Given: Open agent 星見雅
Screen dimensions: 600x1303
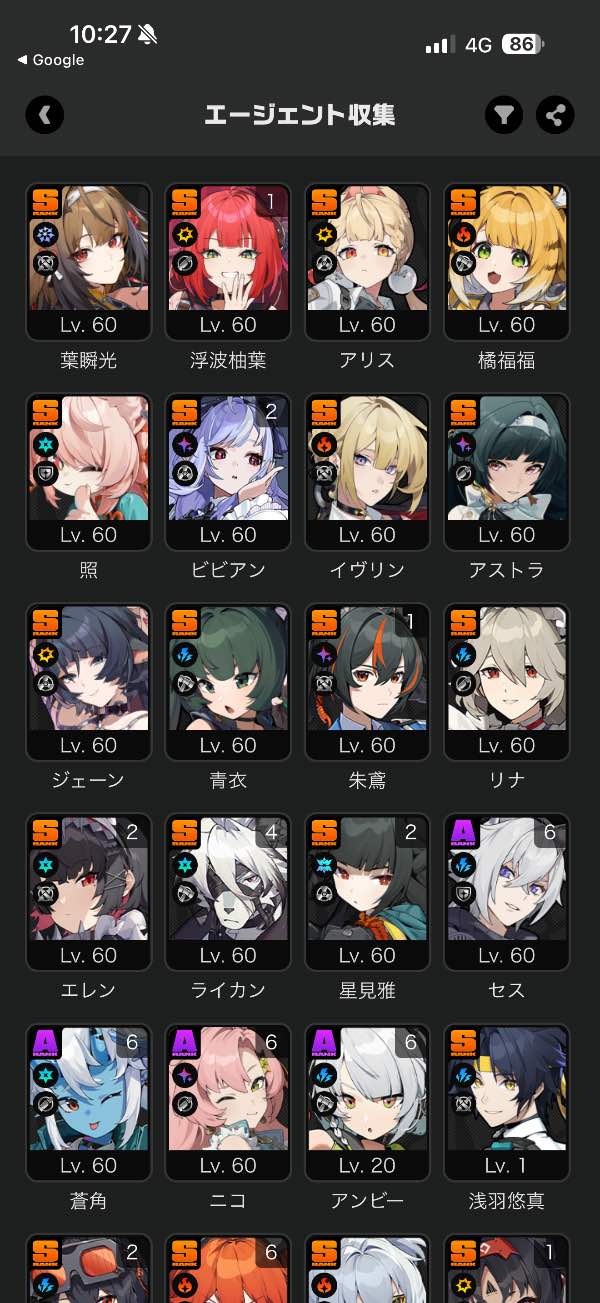Looking at the screenshot, I should click(368, 892).
